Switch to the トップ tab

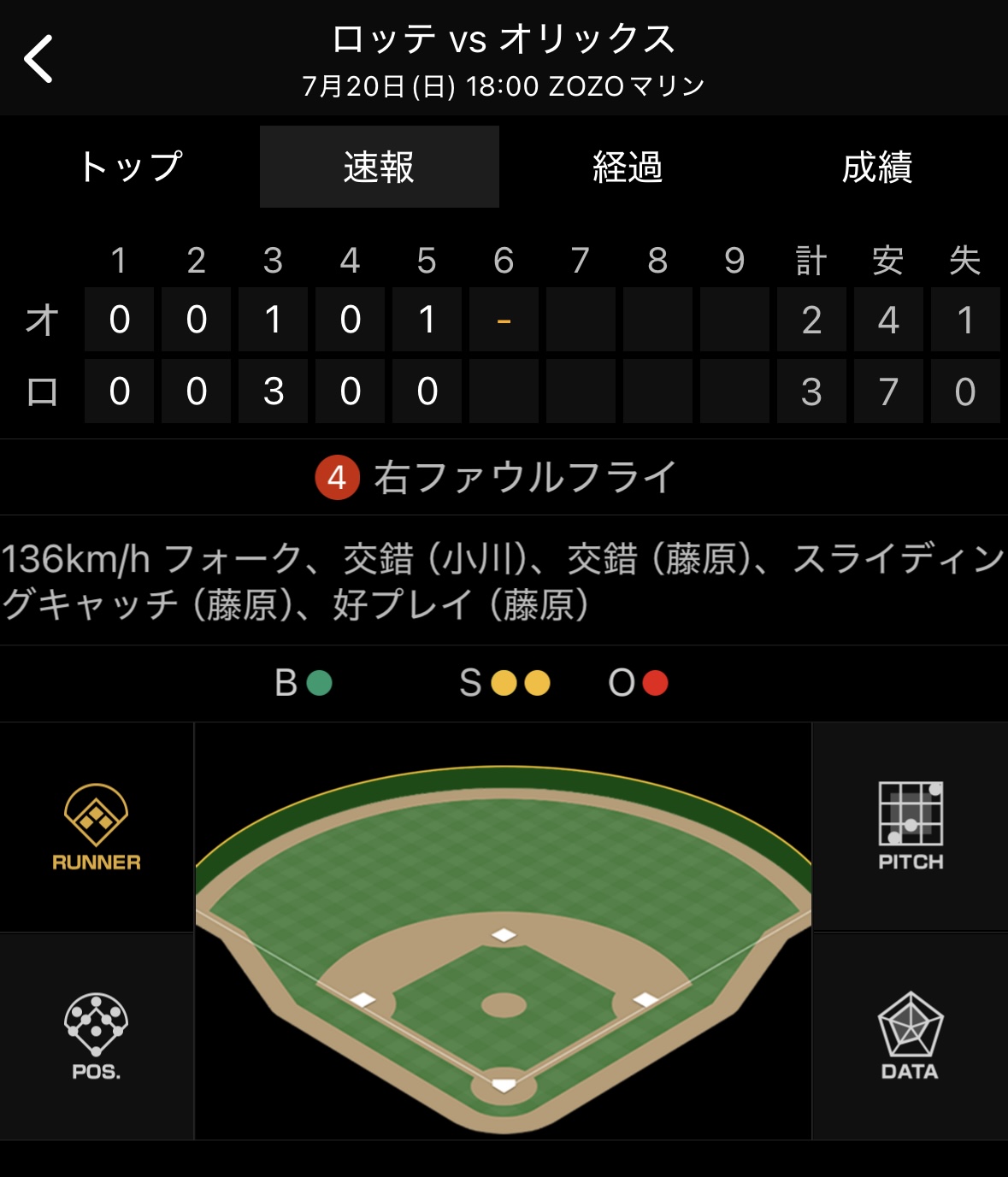[131, 167]
